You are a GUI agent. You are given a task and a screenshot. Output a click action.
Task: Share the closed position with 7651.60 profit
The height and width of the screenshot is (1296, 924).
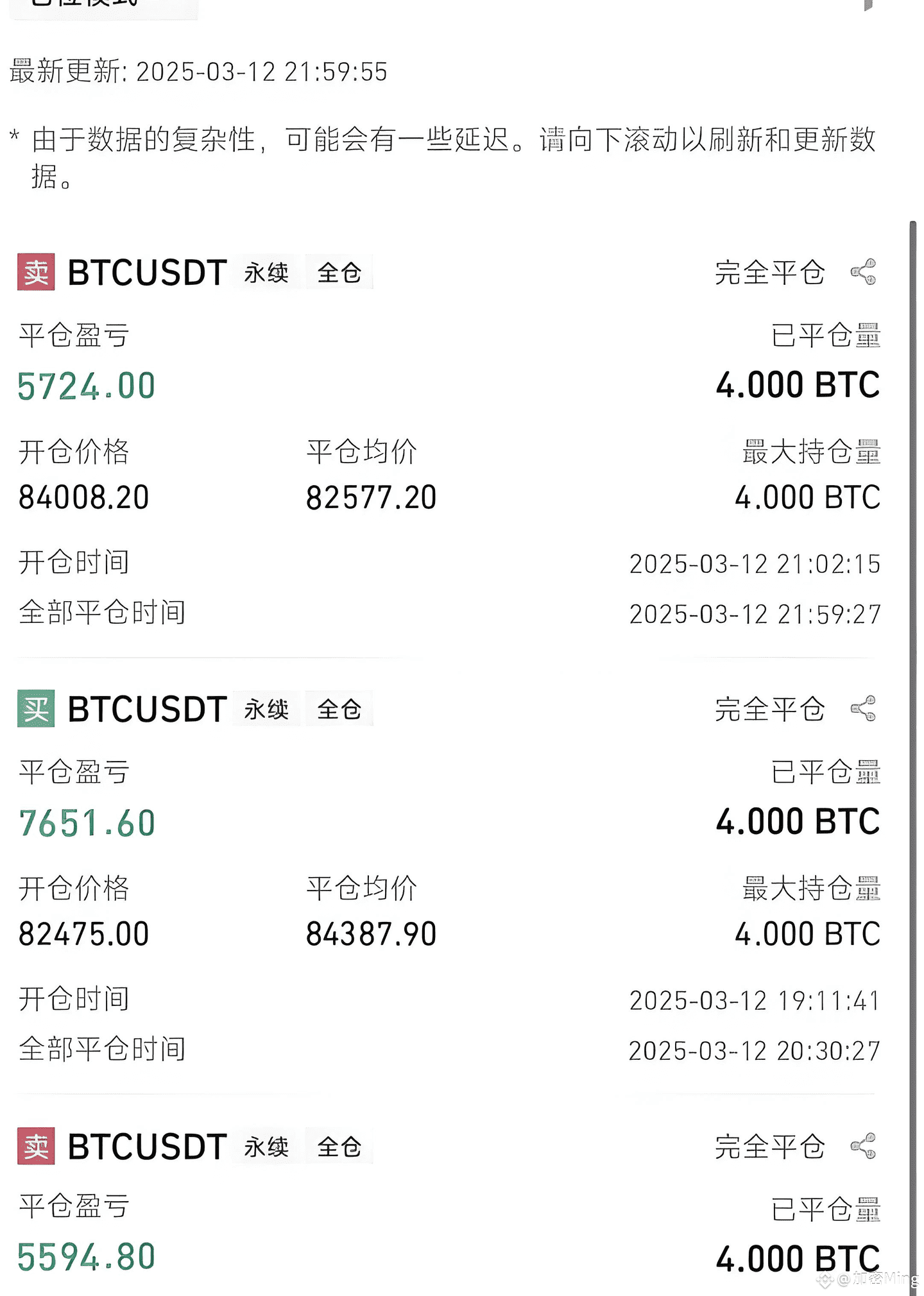(864, 708)
